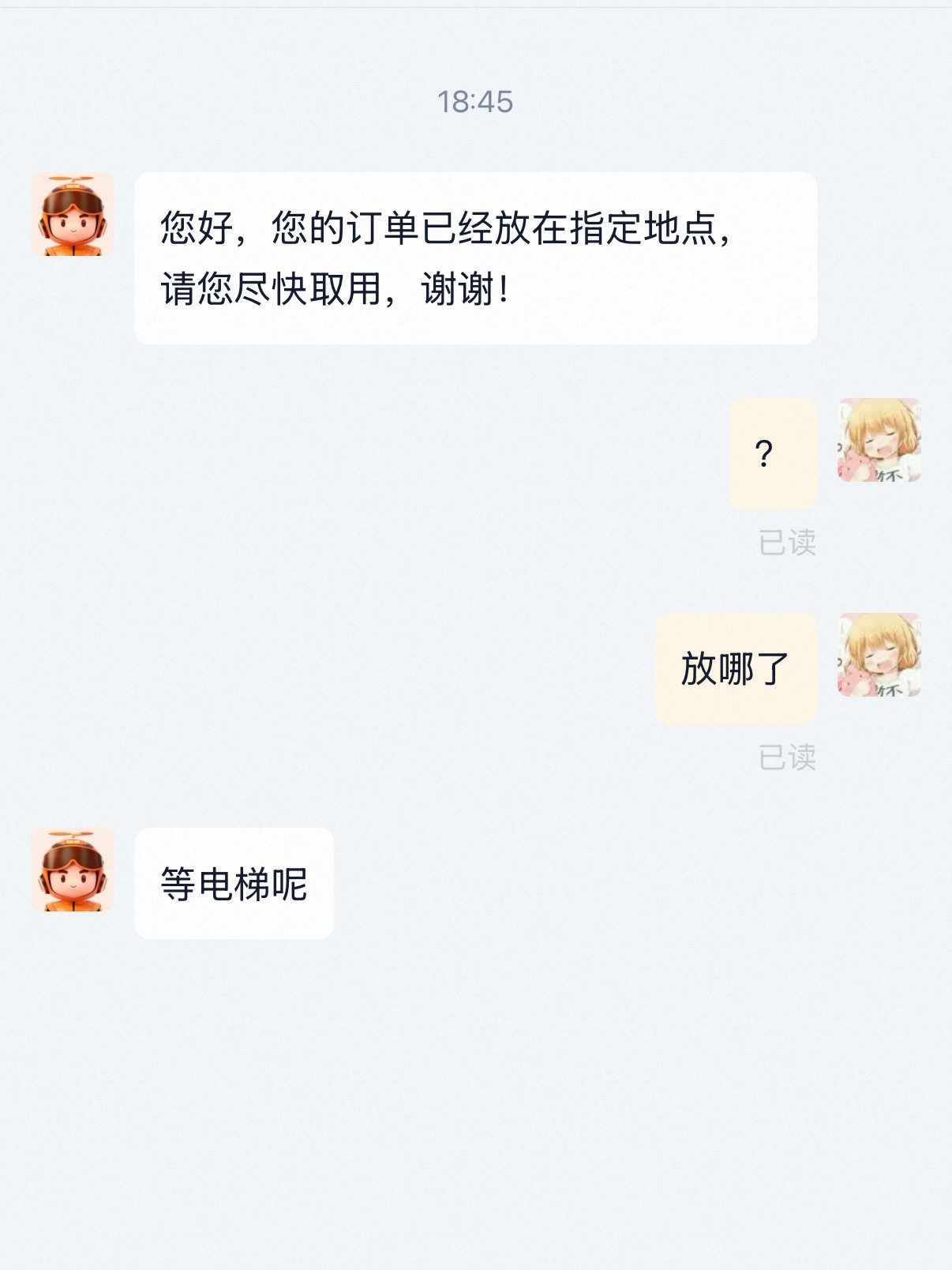Click the '已读' read receipt under '放哪了'

[x=788, y=758]
